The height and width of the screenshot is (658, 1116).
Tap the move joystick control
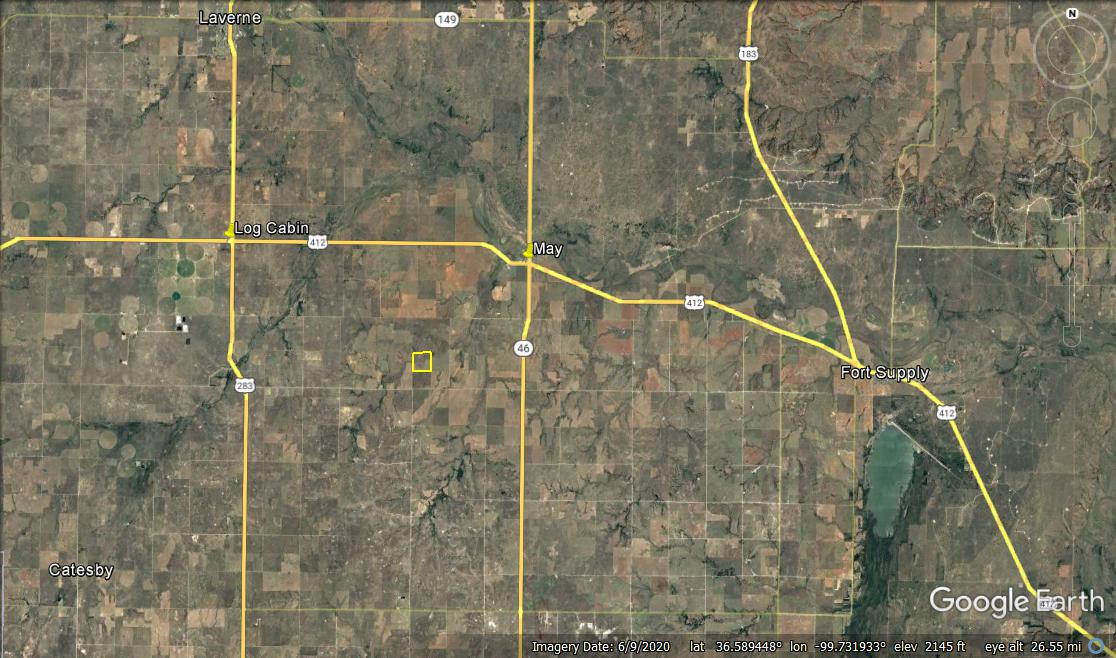1071,121
